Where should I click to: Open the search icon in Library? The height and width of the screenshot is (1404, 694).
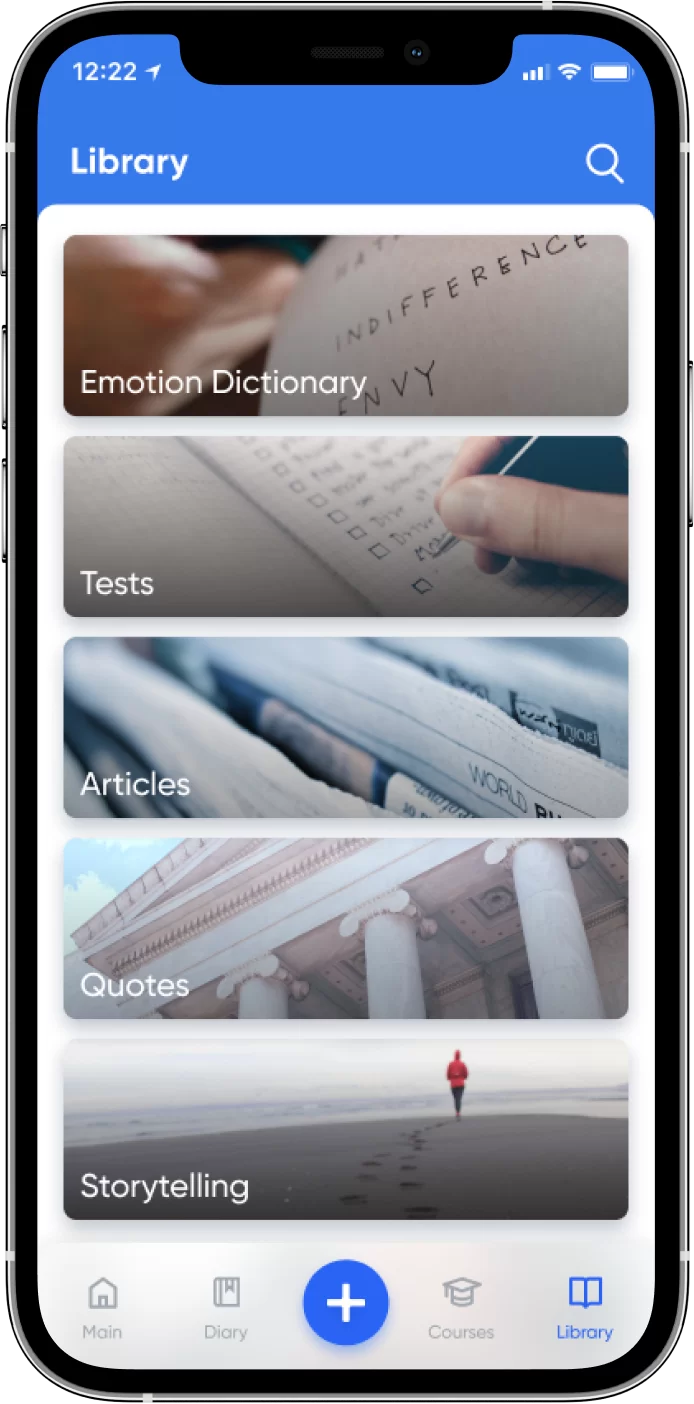(x=604, y=163)
